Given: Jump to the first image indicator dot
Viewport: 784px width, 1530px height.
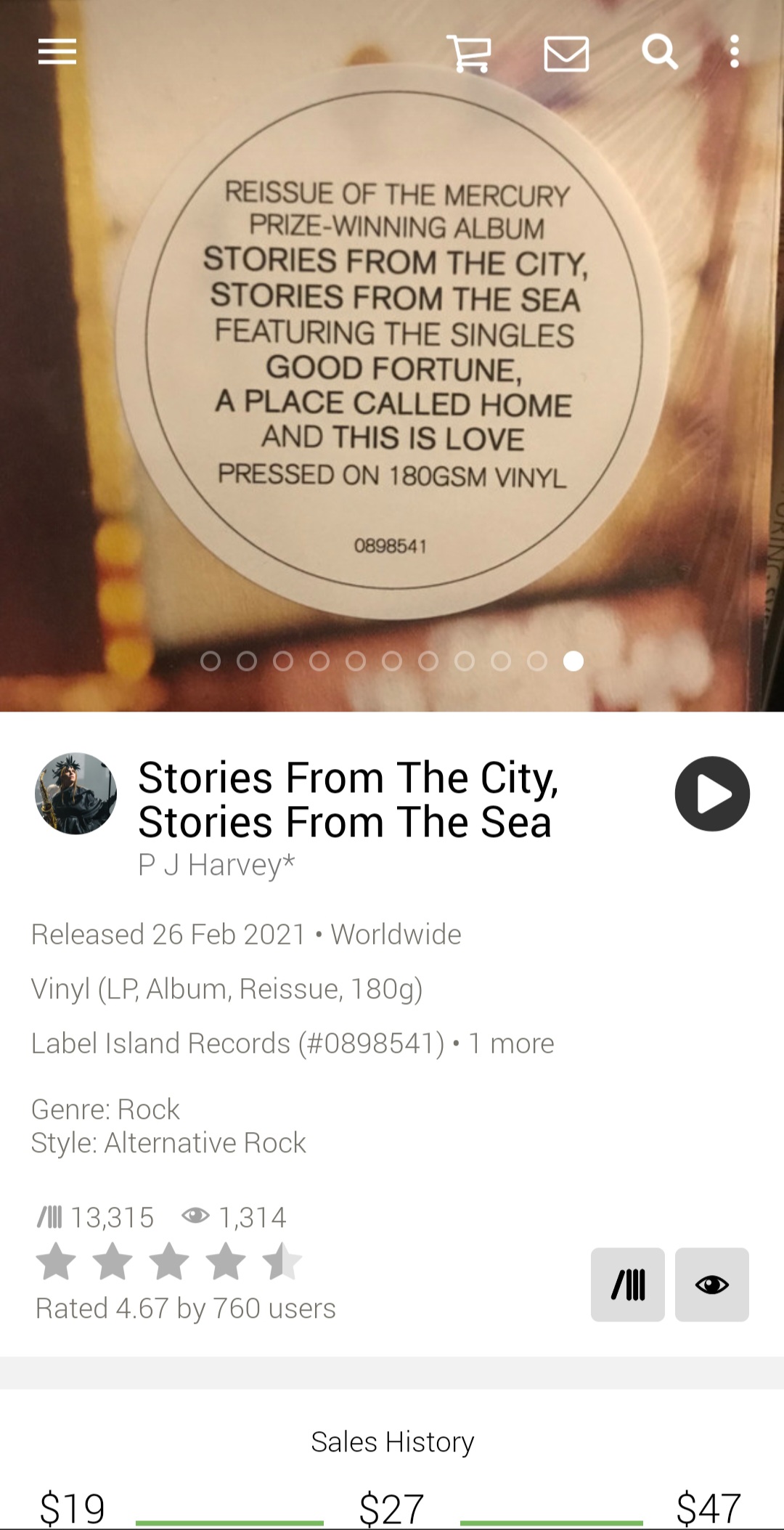Looking at the screenshot, I should pos(211,661).
